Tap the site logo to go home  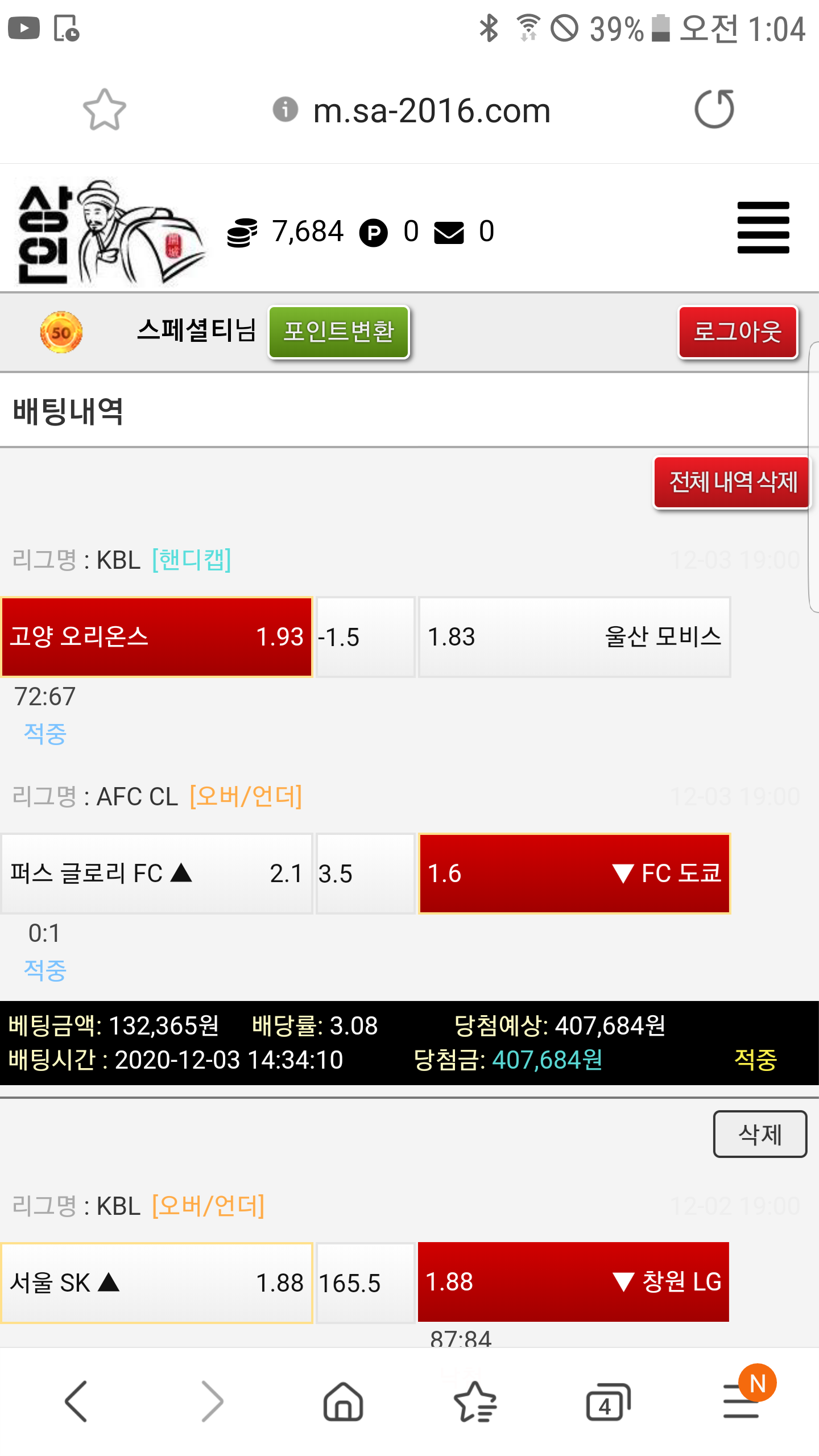point(108,232)
